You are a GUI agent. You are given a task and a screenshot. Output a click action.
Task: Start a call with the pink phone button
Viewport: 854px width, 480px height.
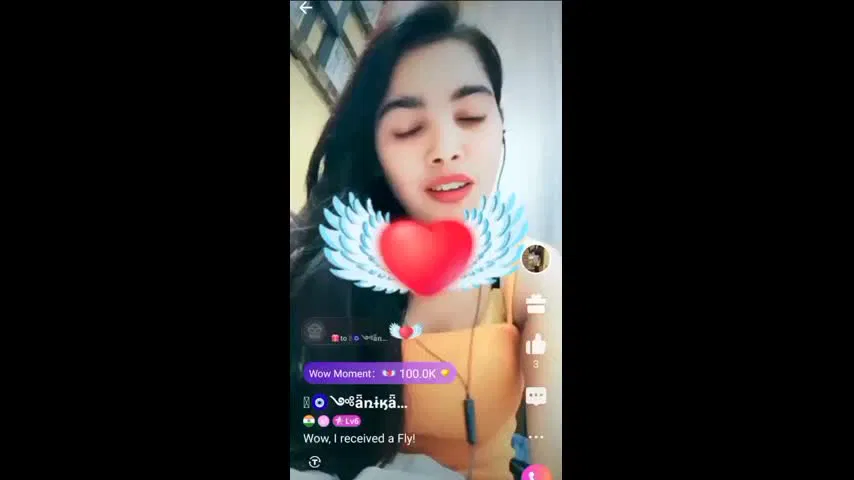pos(536,472)
